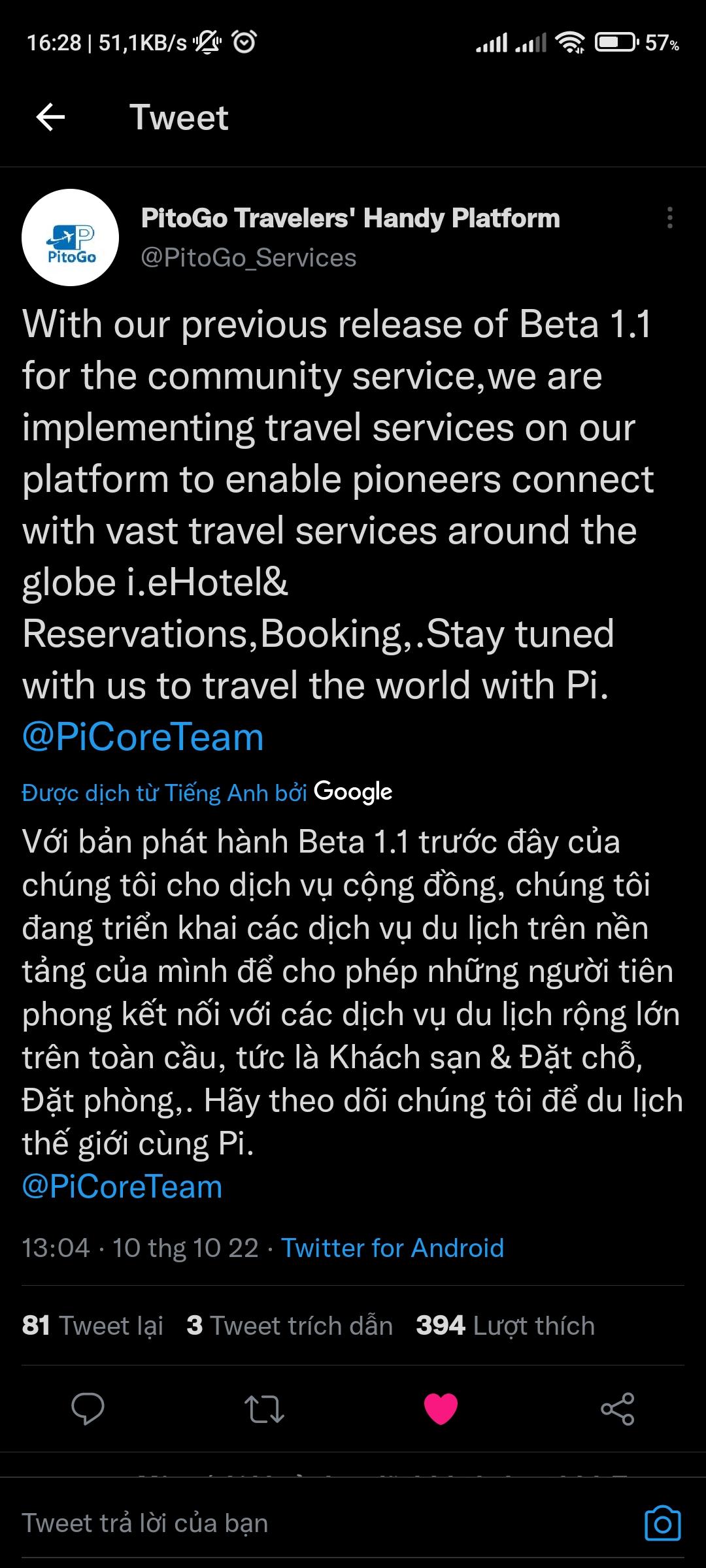
Task: Unlike the tweet via the heart icon
Action: pyautogui.click(x=441, y=1409)
